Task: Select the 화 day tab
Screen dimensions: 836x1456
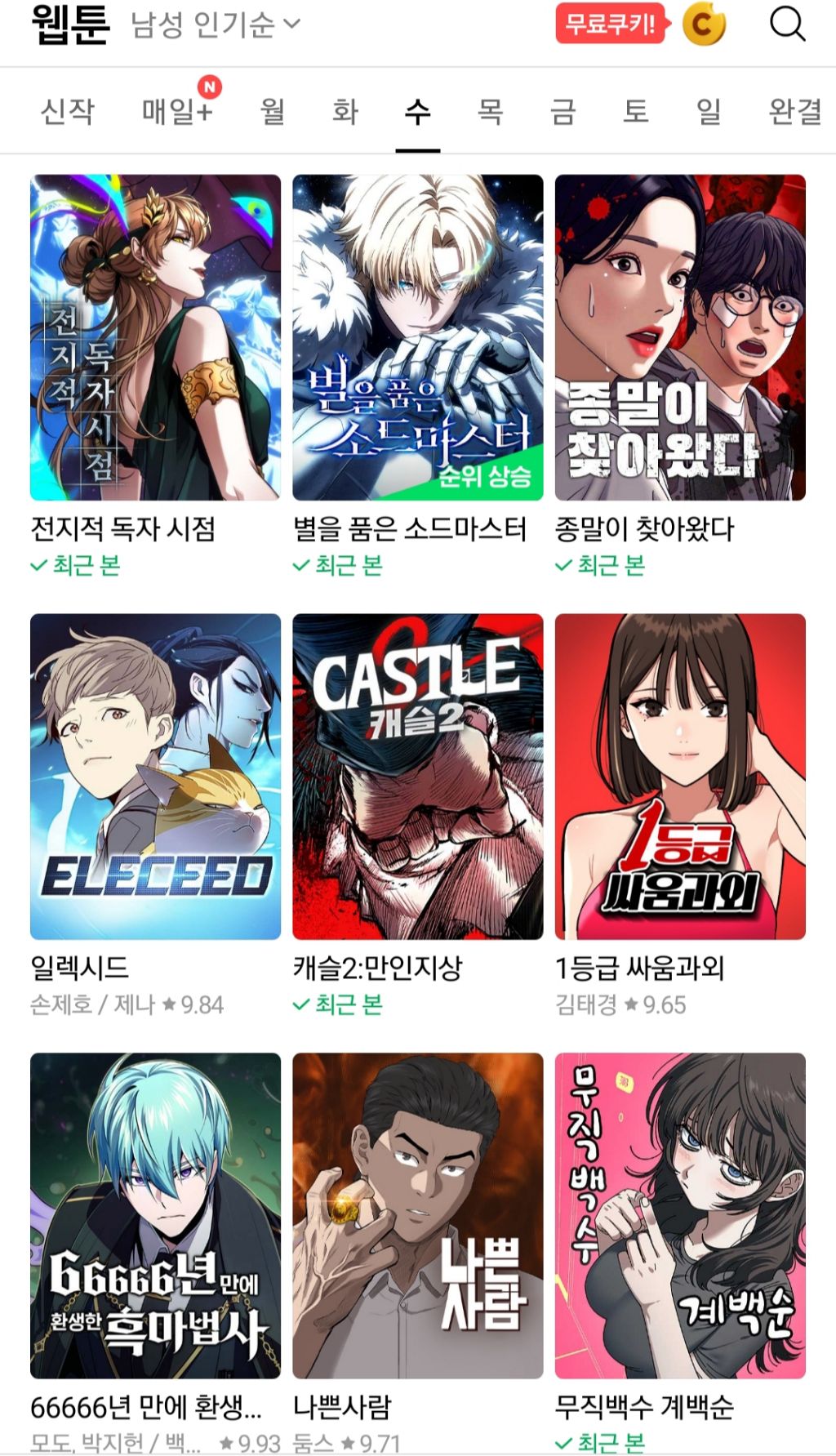Action: coord(345,111)
